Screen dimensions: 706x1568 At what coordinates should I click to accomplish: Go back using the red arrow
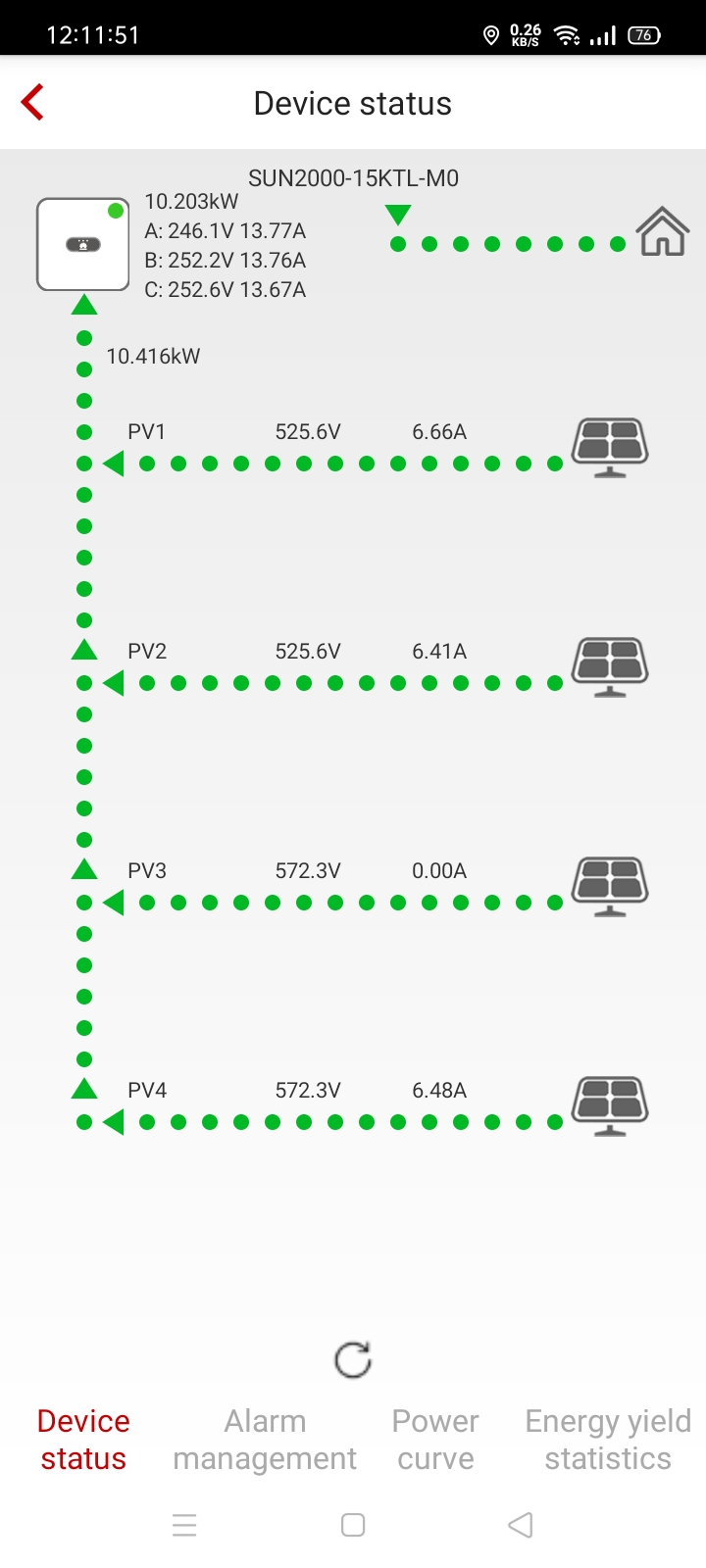[x=33, y=103]
